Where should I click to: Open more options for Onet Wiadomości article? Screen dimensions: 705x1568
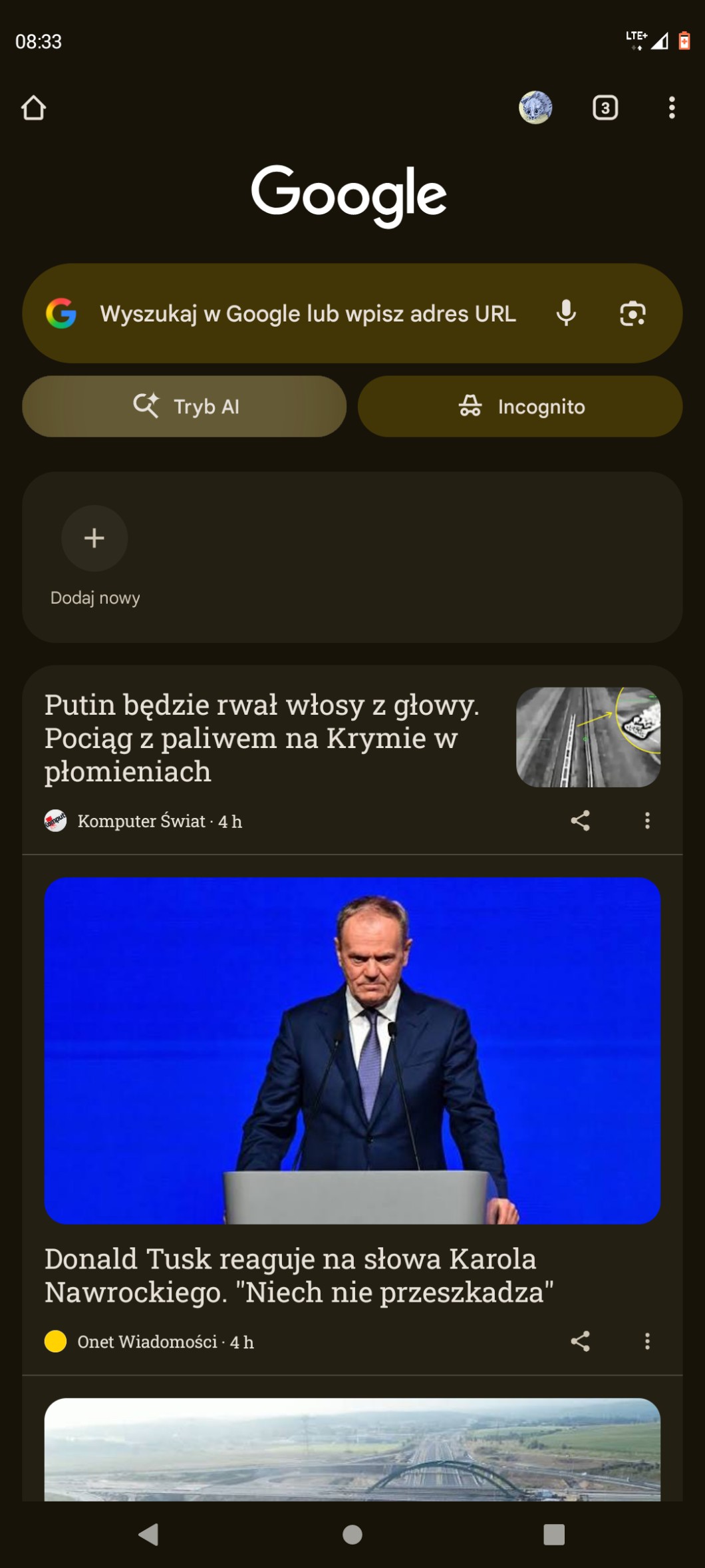(647, 1341)
